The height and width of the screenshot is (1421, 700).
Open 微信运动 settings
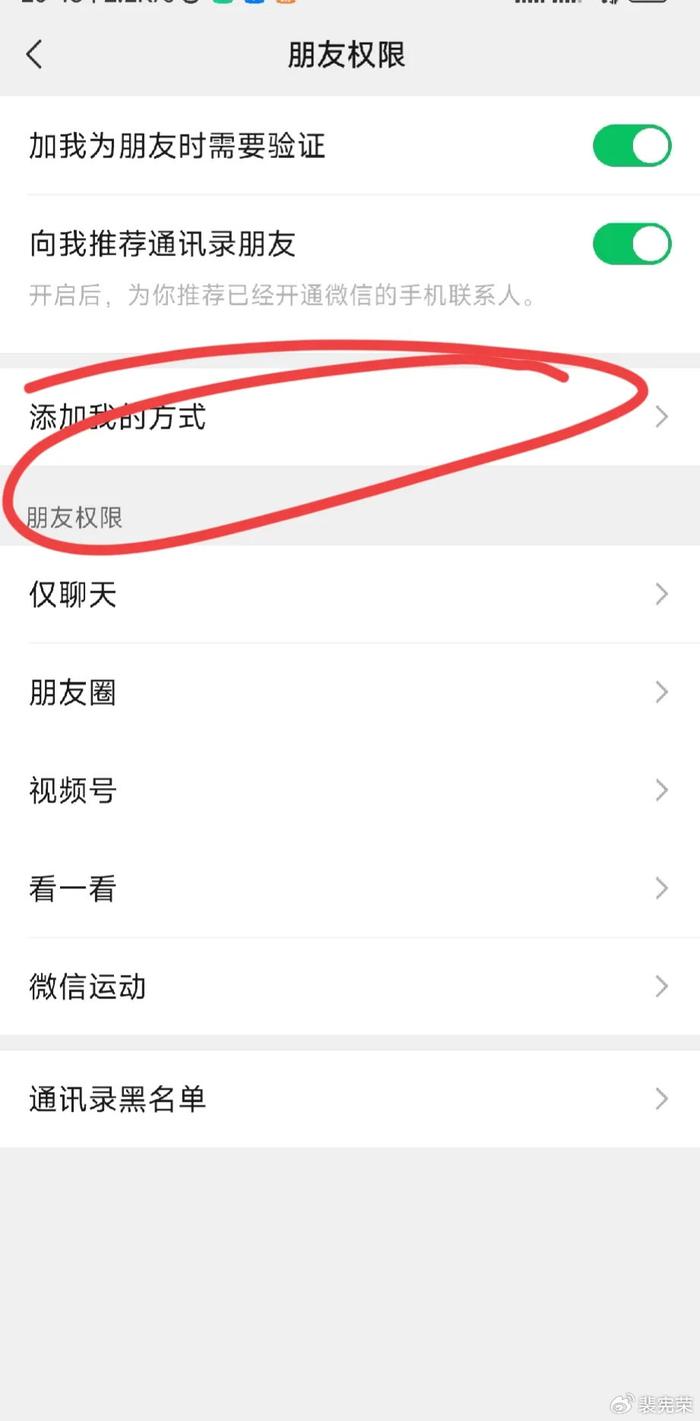[350, 987]
